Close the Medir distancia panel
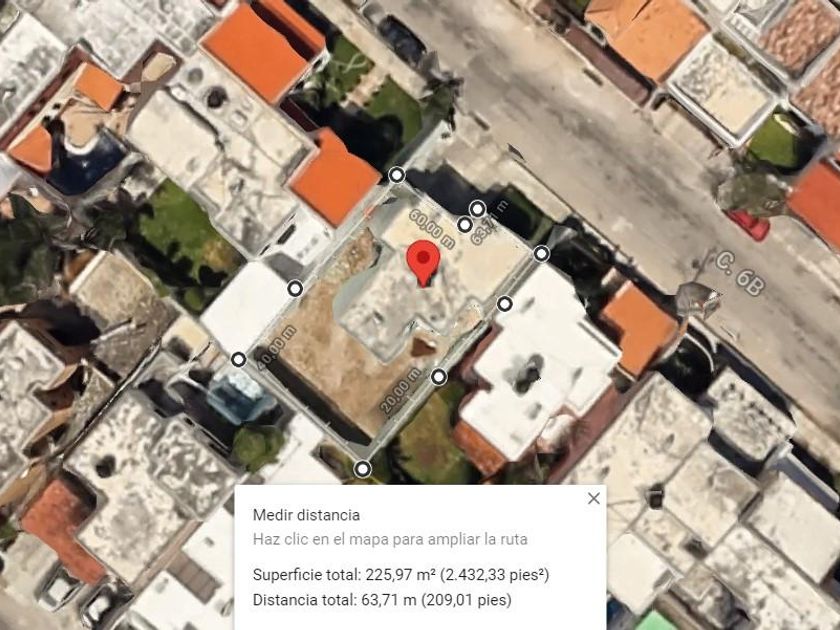Image resolution: width=840 pixels, height=630 pixels. (x=594, y=498)
